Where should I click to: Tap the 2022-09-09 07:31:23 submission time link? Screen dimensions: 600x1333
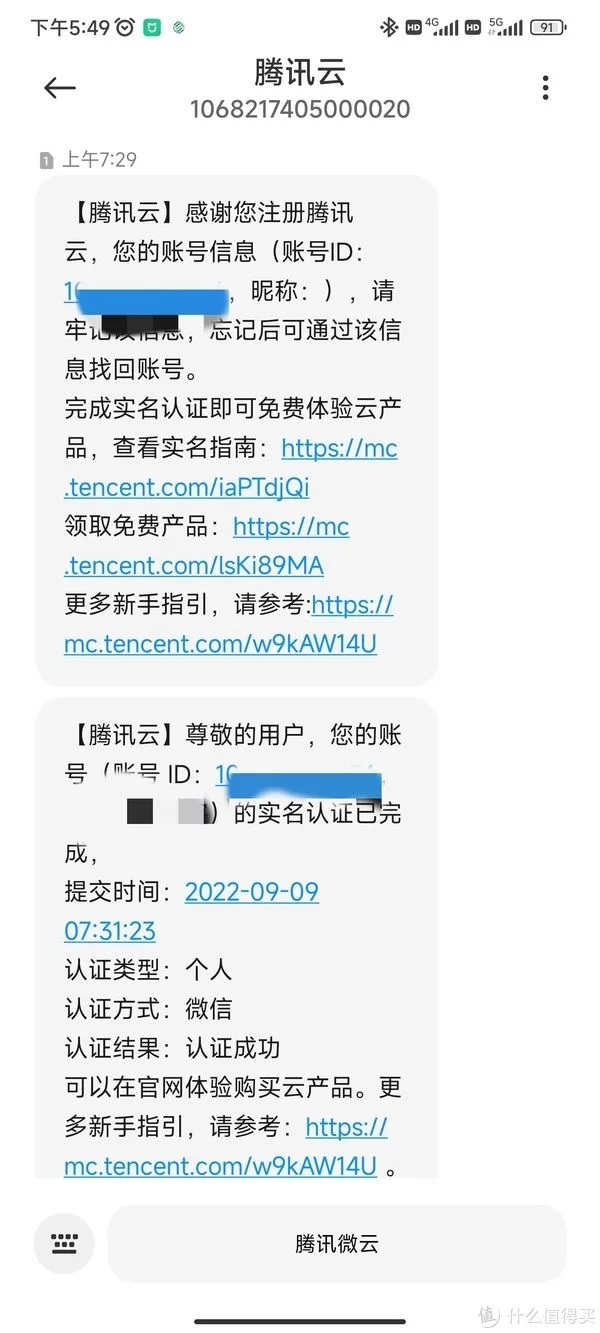(x=192, y=911)
